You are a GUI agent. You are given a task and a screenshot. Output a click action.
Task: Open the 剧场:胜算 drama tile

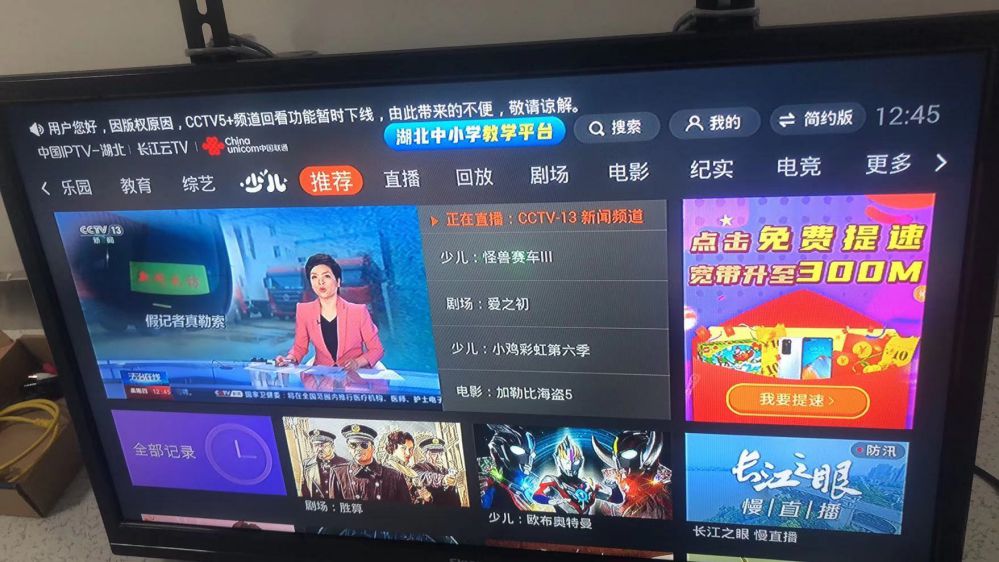point(374,466)
